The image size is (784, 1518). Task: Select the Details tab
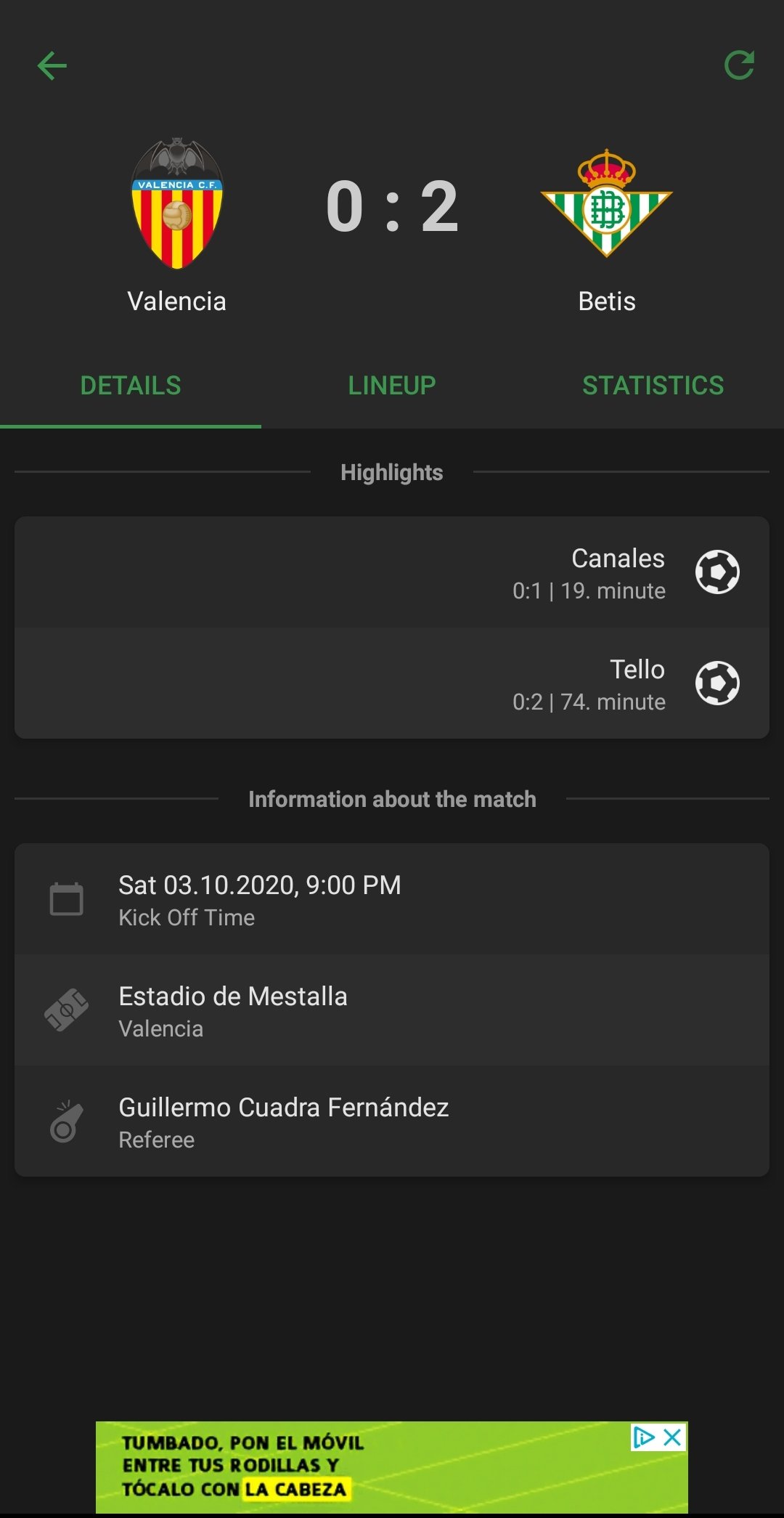click(131, 385)
